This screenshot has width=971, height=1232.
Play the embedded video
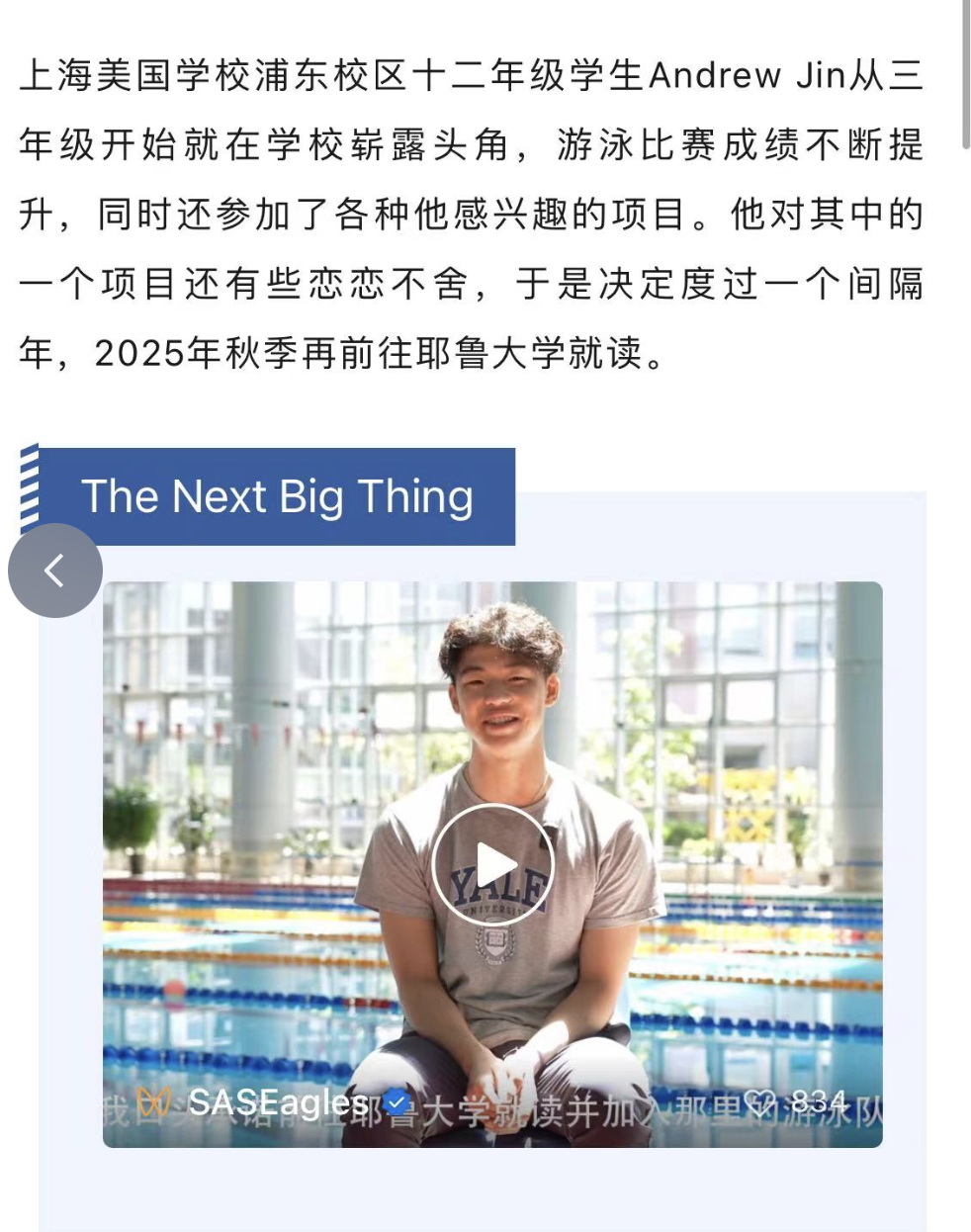(x=492, y=865)
